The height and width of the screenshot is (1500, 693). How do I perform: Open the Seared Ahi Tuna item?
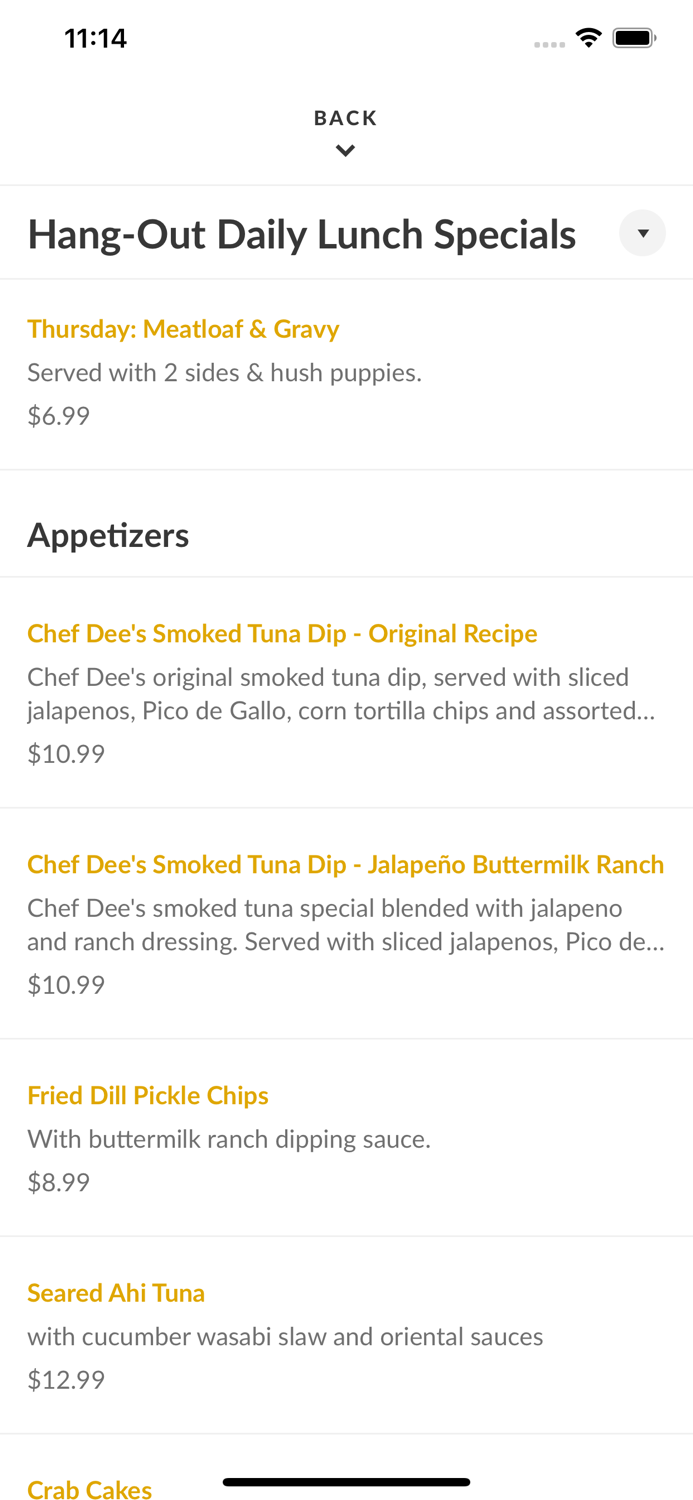(116, 1293)
